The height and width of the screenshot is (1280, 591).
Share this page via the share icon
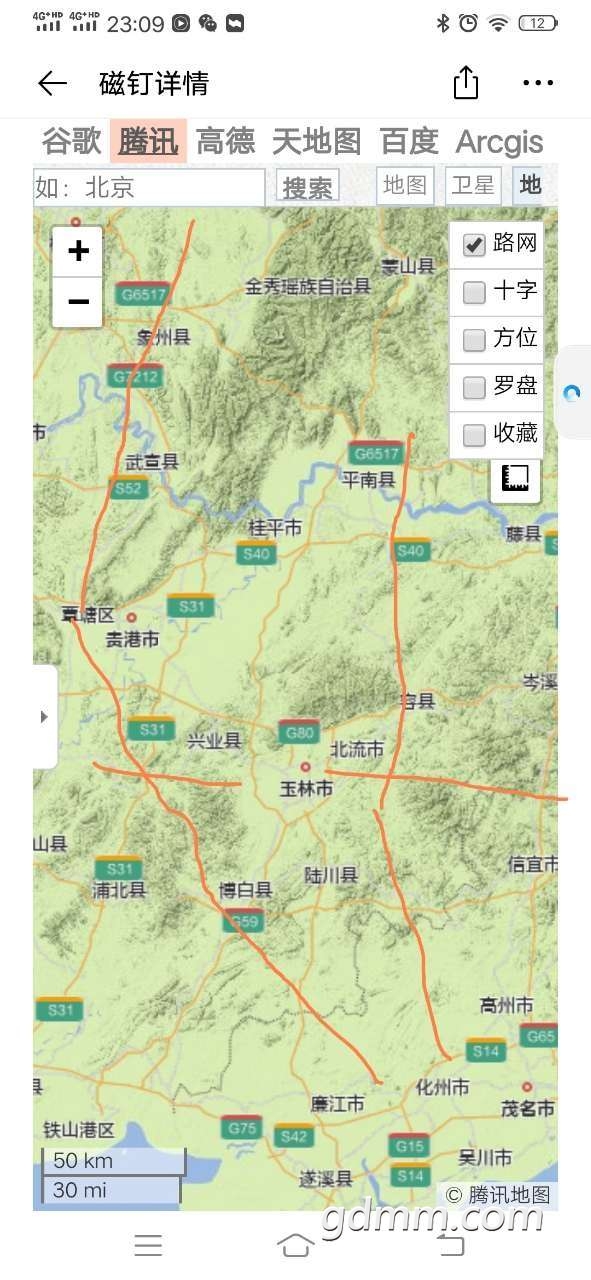pyautogui.click(x=466, y=83)
